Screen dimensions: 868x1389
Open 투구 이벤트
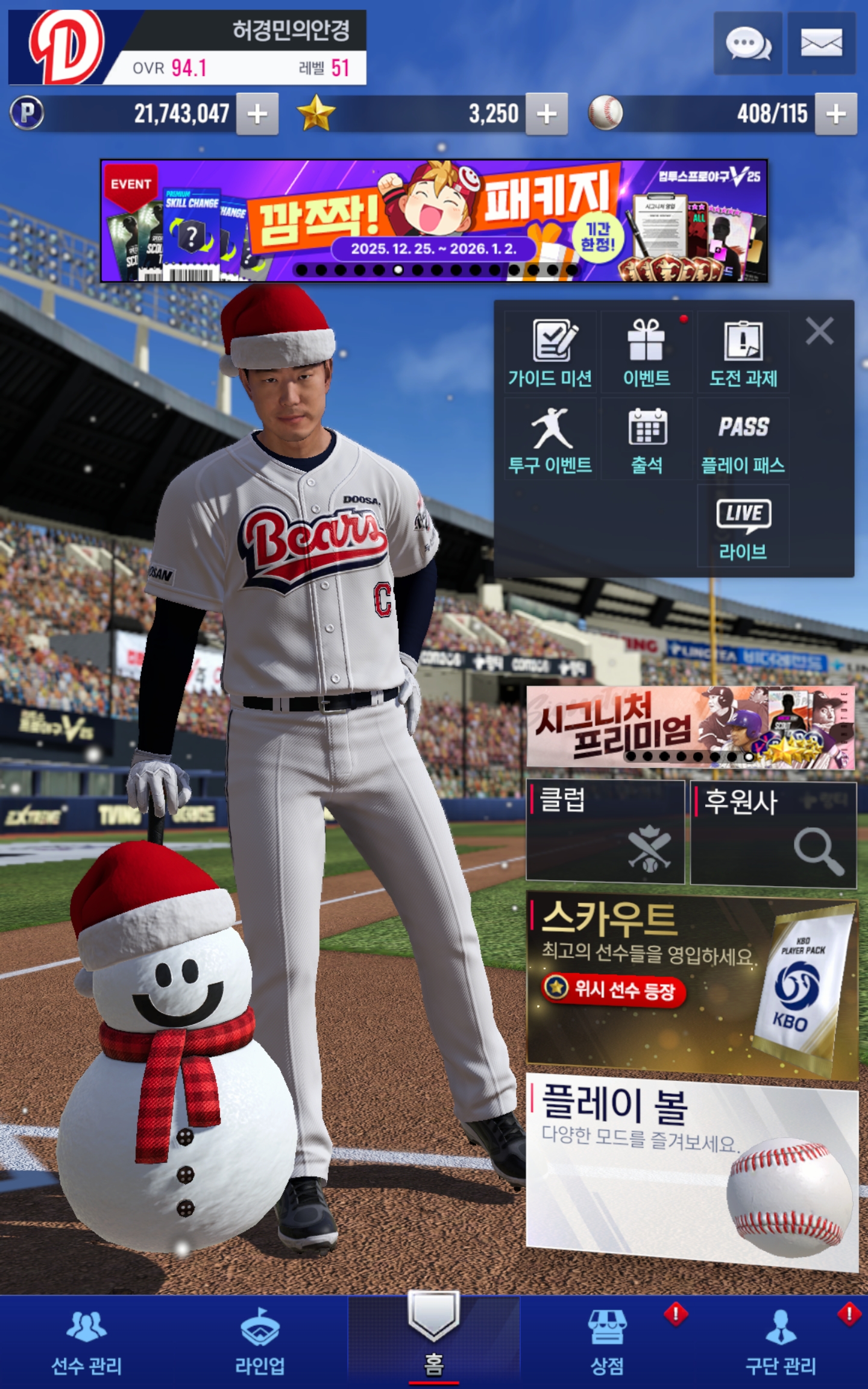click(x=550, y=440)
